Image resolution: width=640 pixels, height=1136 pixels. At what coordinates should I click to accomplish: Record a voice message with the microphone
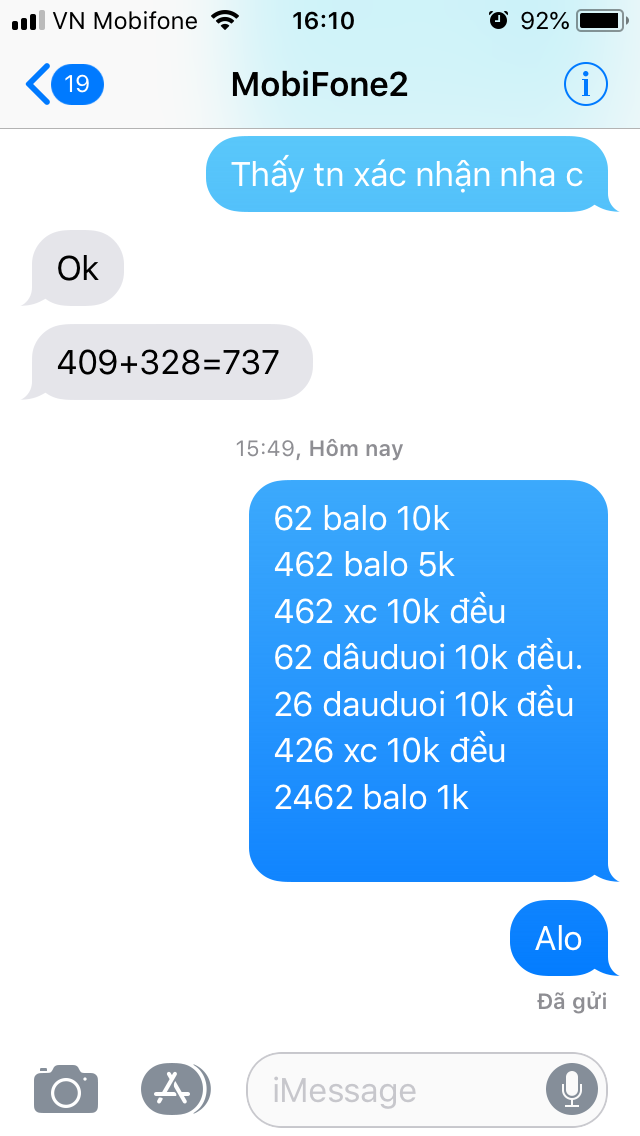click(x=572, y=1089)
